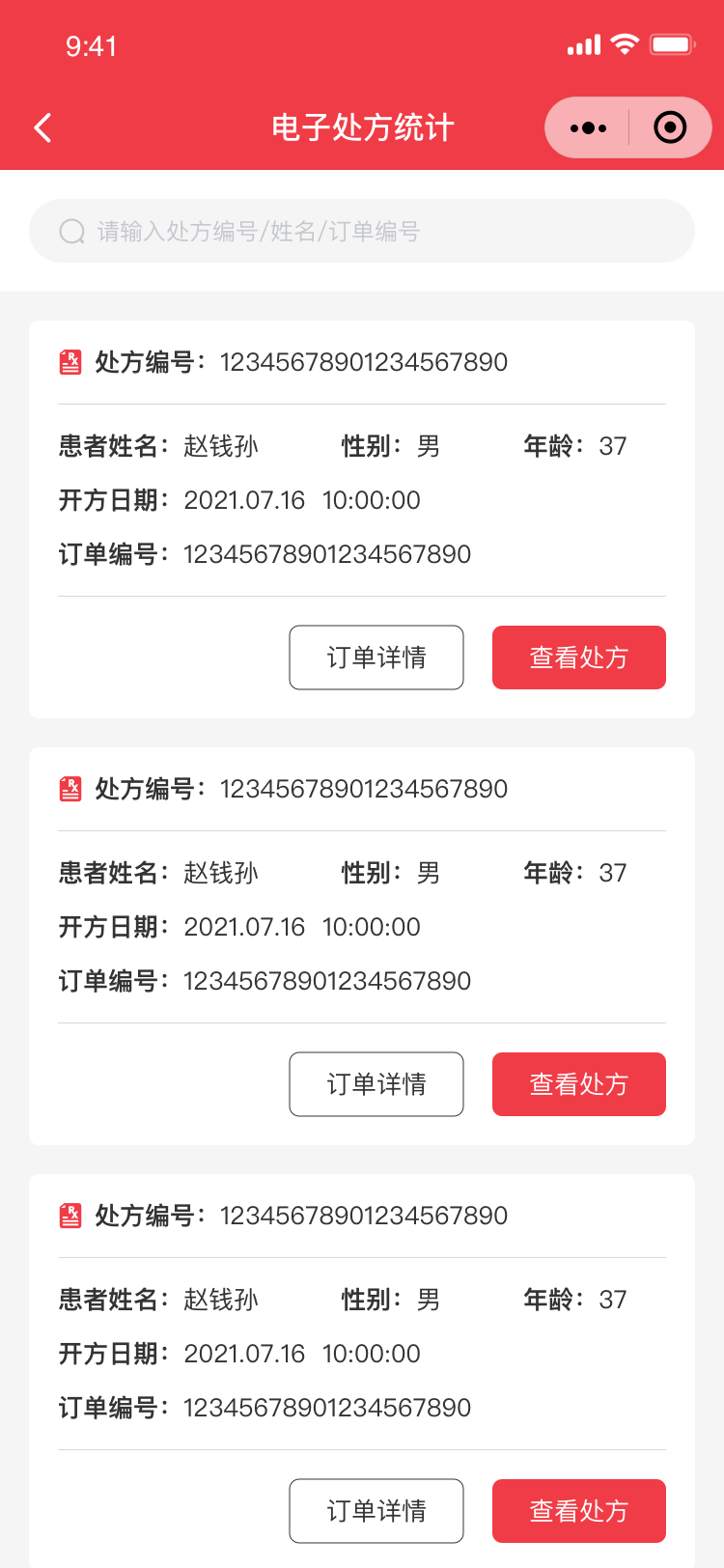
Task: Close the mini program with the circle icon
Action: 670,127
